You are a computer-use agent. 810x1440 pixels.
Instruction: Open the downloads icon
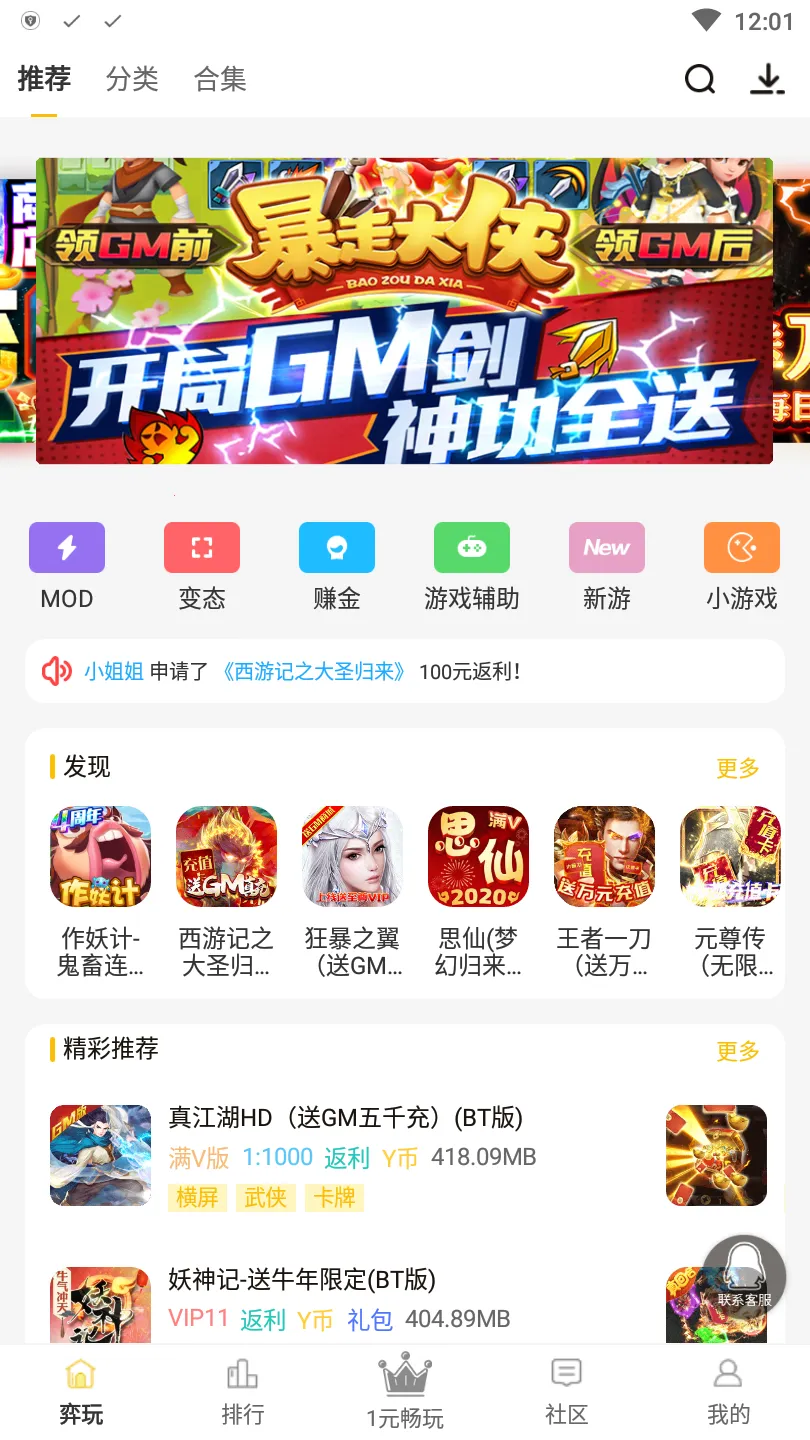point(767,79)
